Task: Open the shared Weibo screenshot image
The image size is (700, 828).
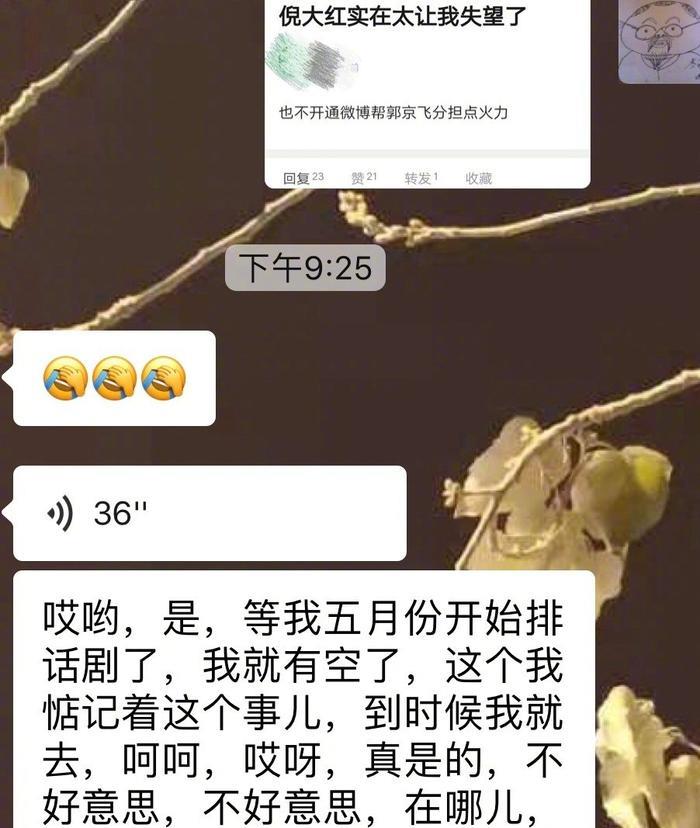Action: [427, 93]
